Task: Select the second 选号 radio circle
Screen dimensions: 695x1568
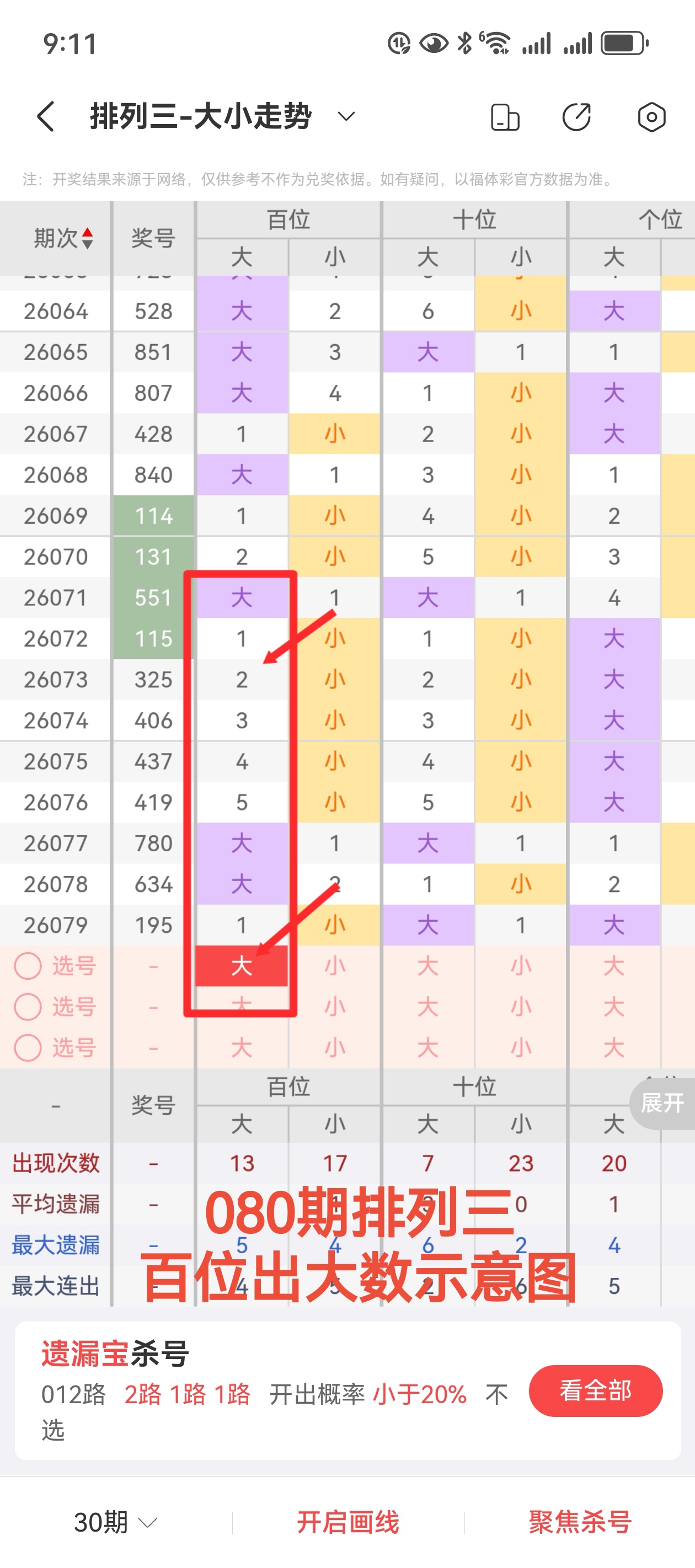Action: tap(27, 1007)
